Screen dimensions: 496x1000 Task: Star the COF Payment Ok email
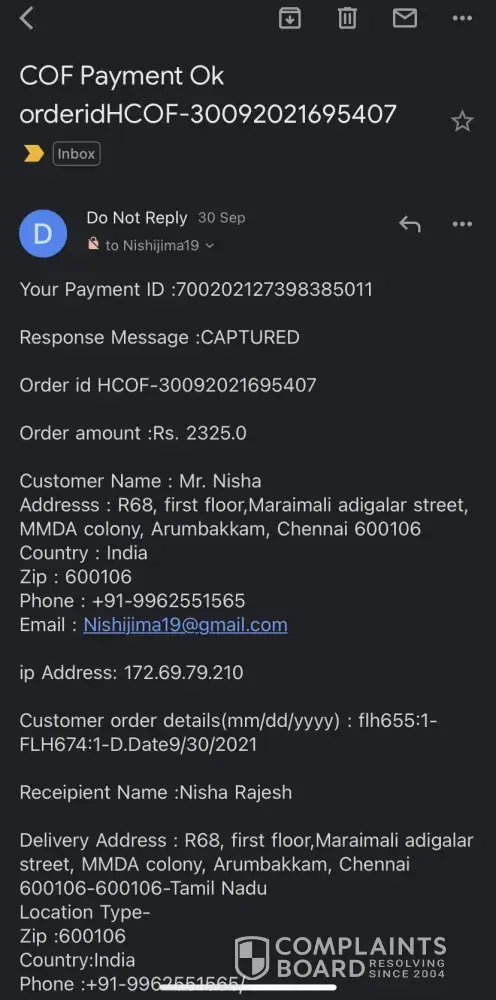pos(462,121)
